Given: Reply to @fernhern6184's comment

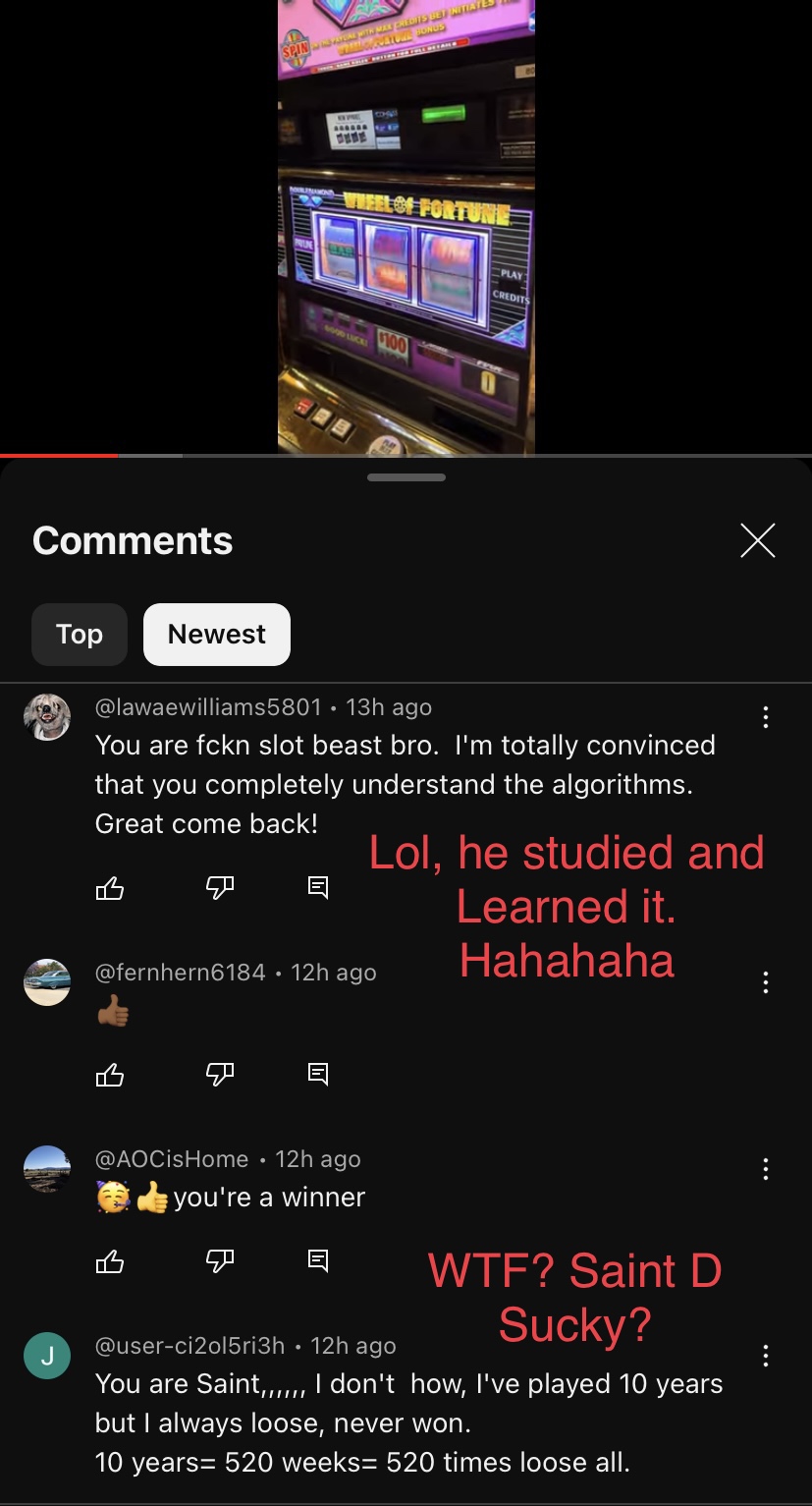Looking at the screenshot, I should pyautogui.click(x=318, y=1075).
